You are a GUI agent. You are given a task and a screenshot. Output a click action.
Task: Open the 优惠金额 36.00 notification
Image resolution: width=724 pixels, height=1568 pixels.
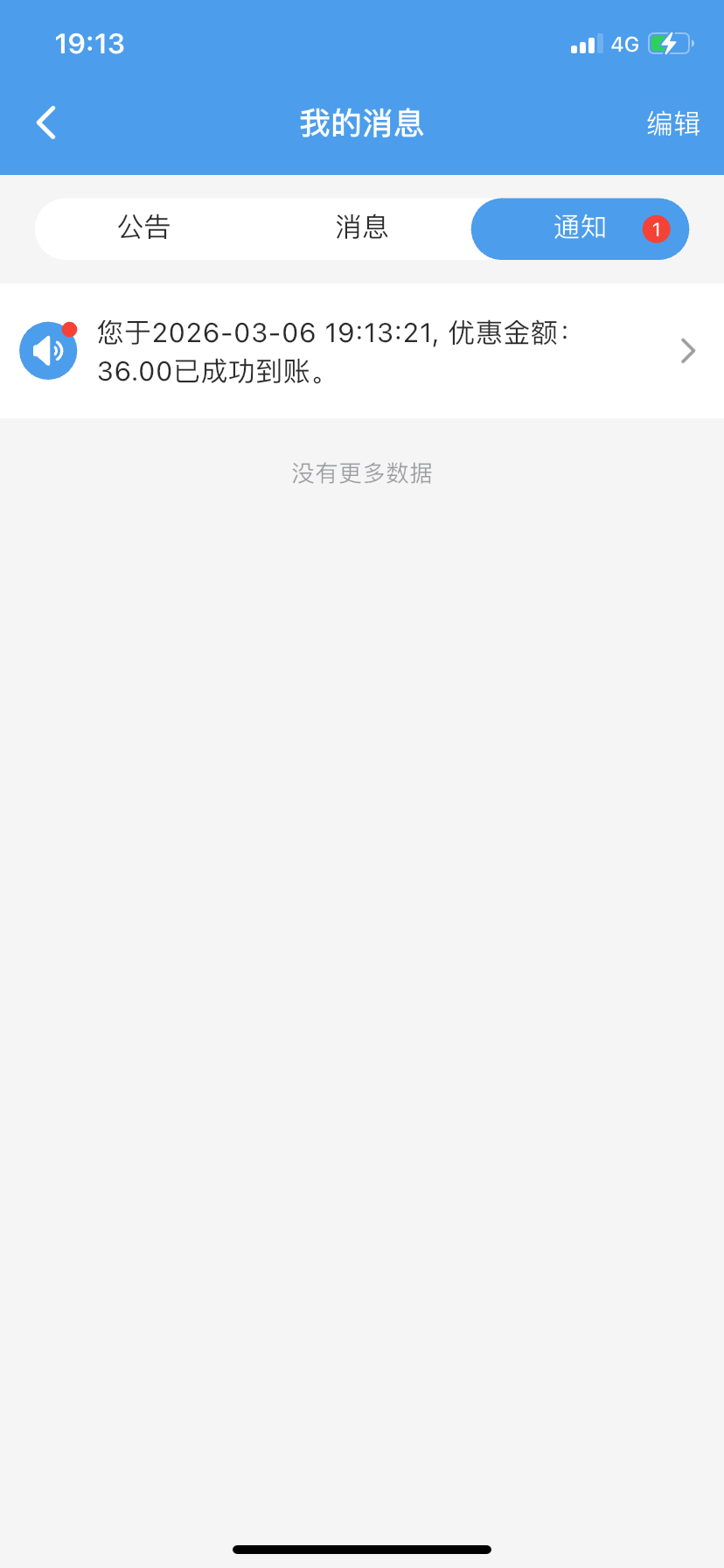point(361,351)
